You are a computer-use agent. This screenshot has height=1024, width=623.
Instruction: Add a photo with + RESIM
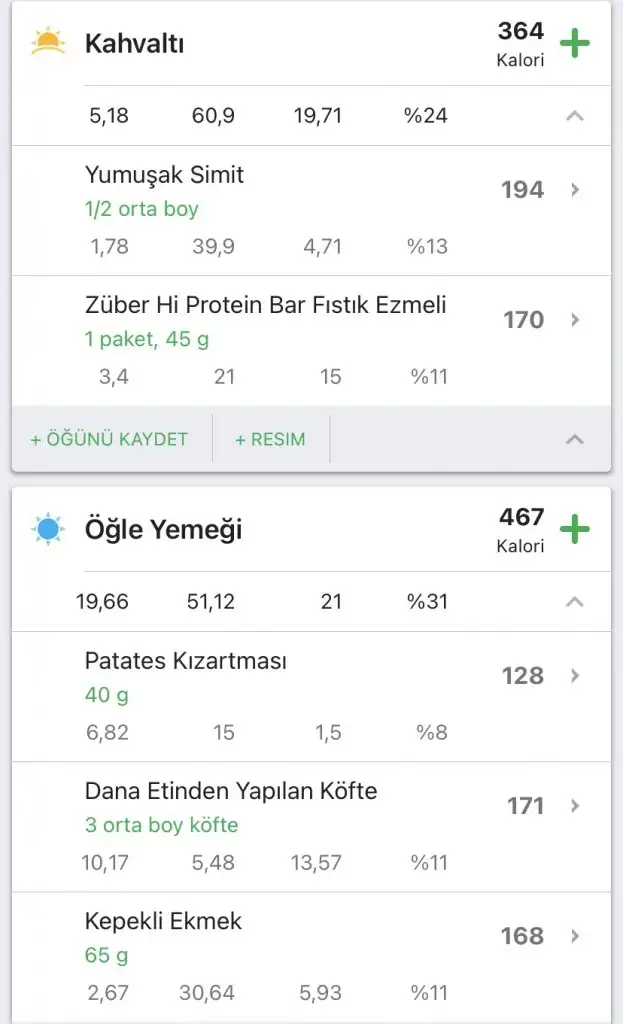[x=270, y=439]
